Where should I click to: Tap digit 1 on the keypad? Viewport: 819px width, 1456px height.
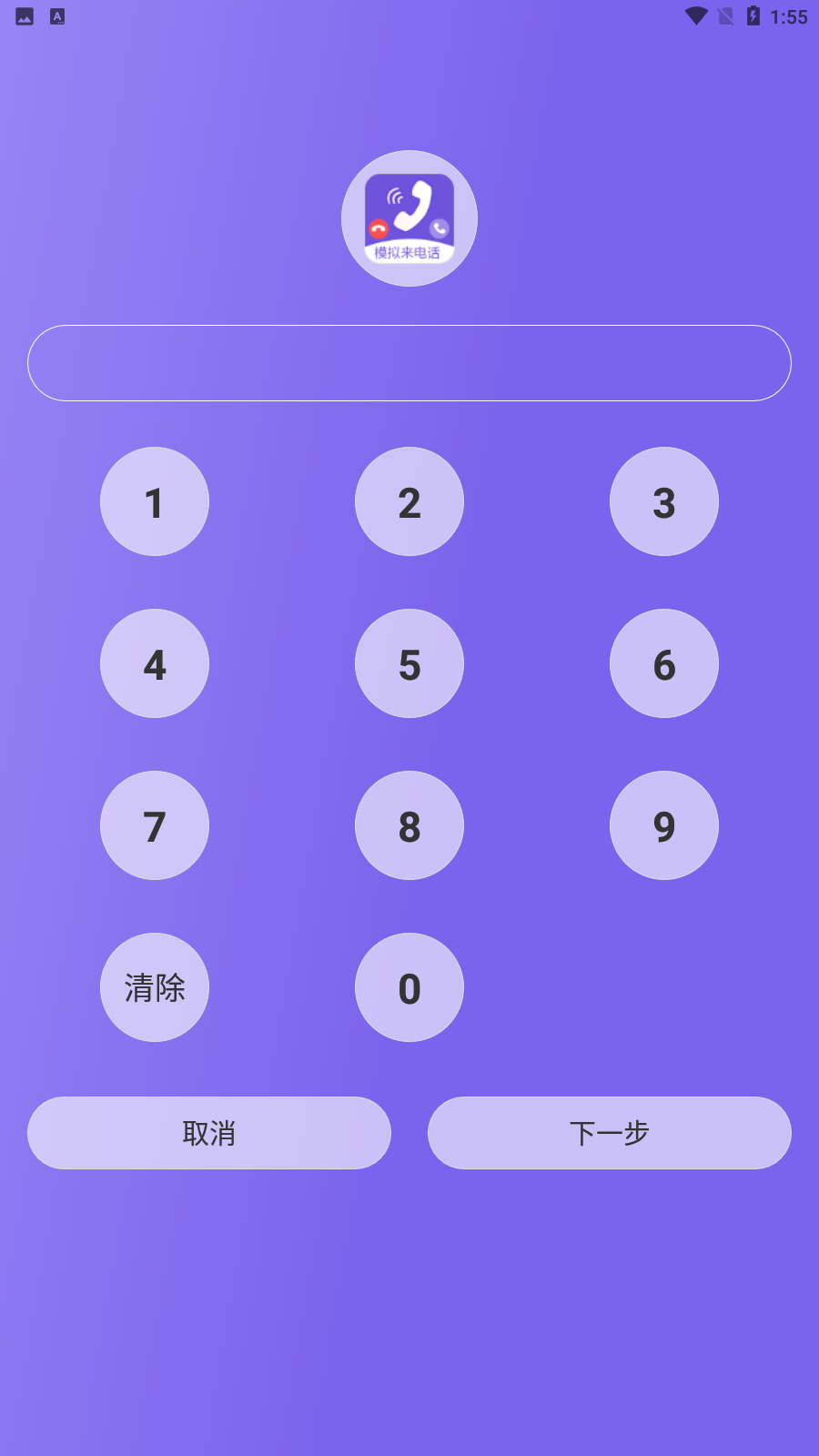click(155, 501)
